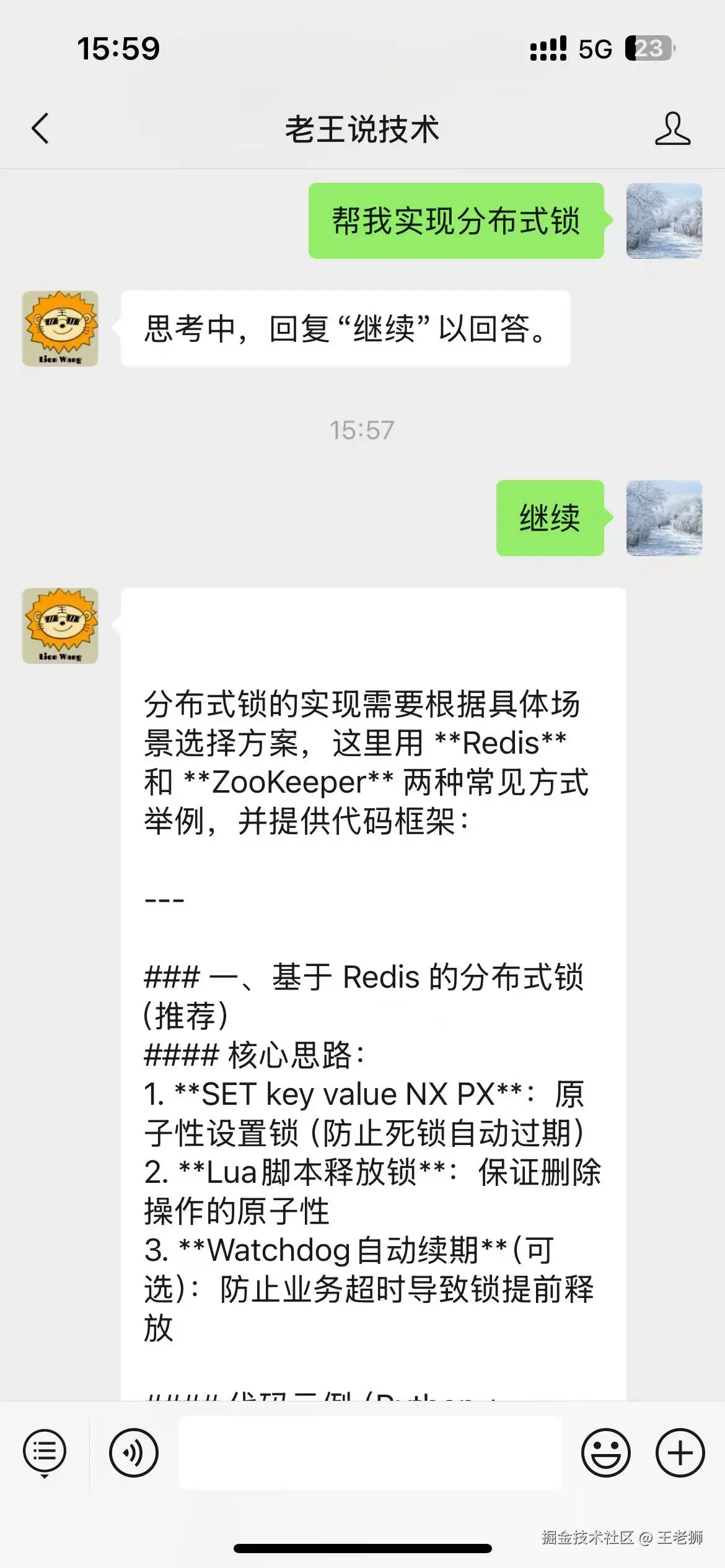Tap the lion avatar beside the Redis answer

[60, 625]
